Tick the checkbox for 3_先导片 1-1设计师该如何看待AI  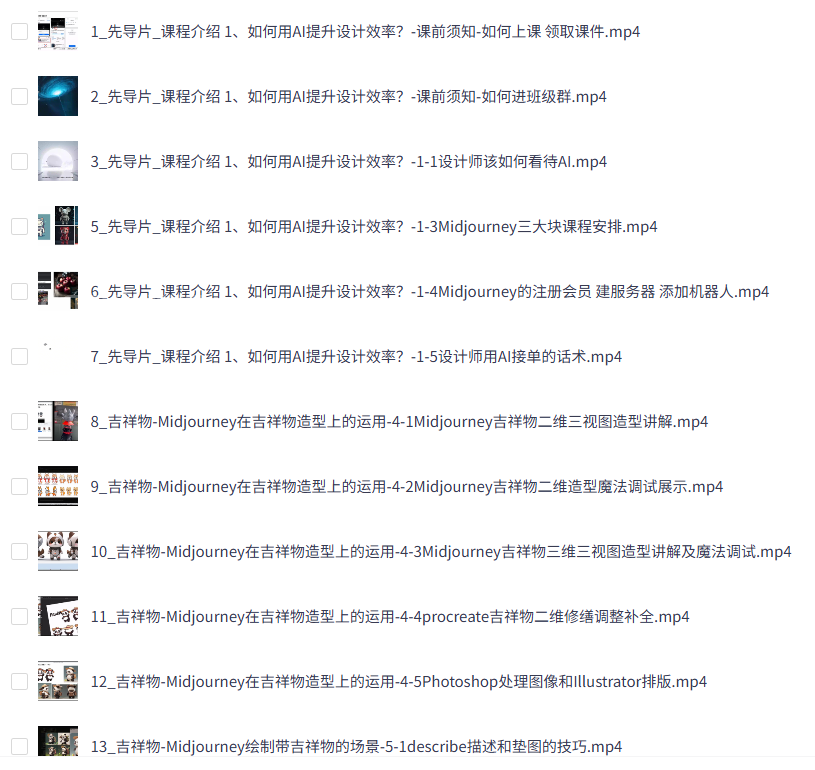[19, 162]
